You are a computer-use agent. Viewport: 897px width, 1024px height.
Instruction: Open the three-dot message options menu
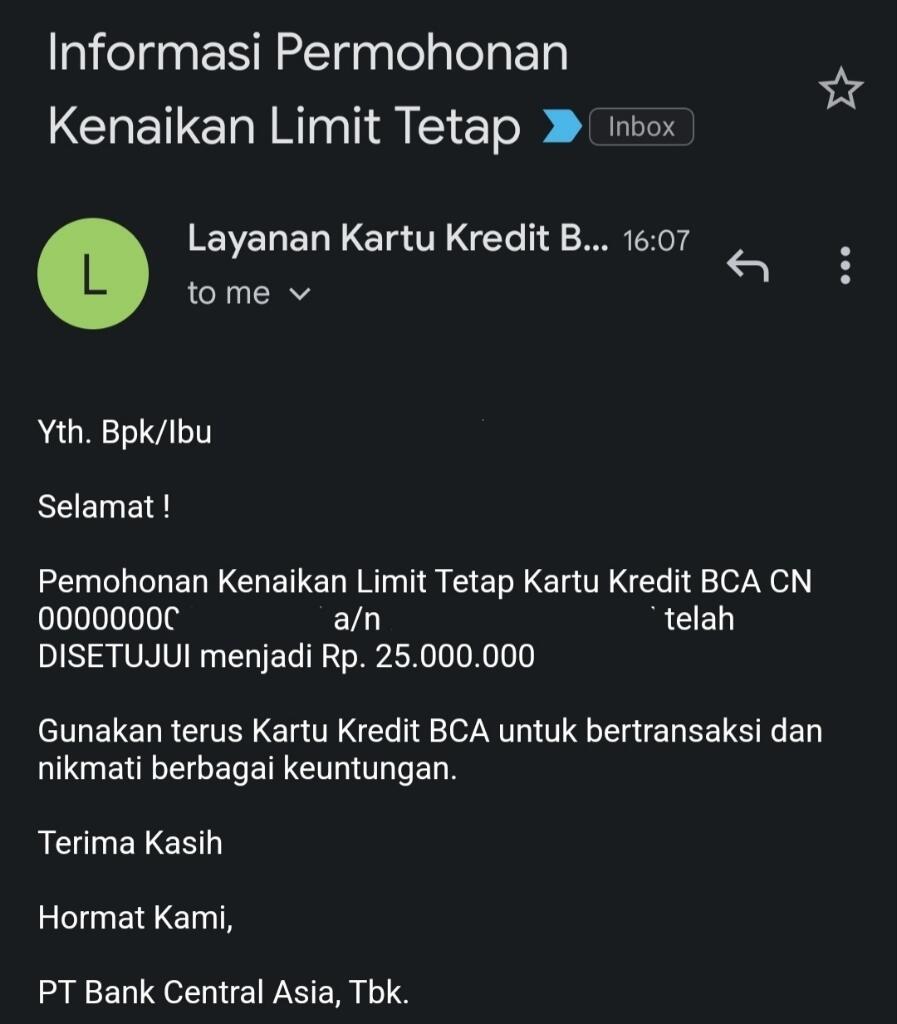(845, 267)
